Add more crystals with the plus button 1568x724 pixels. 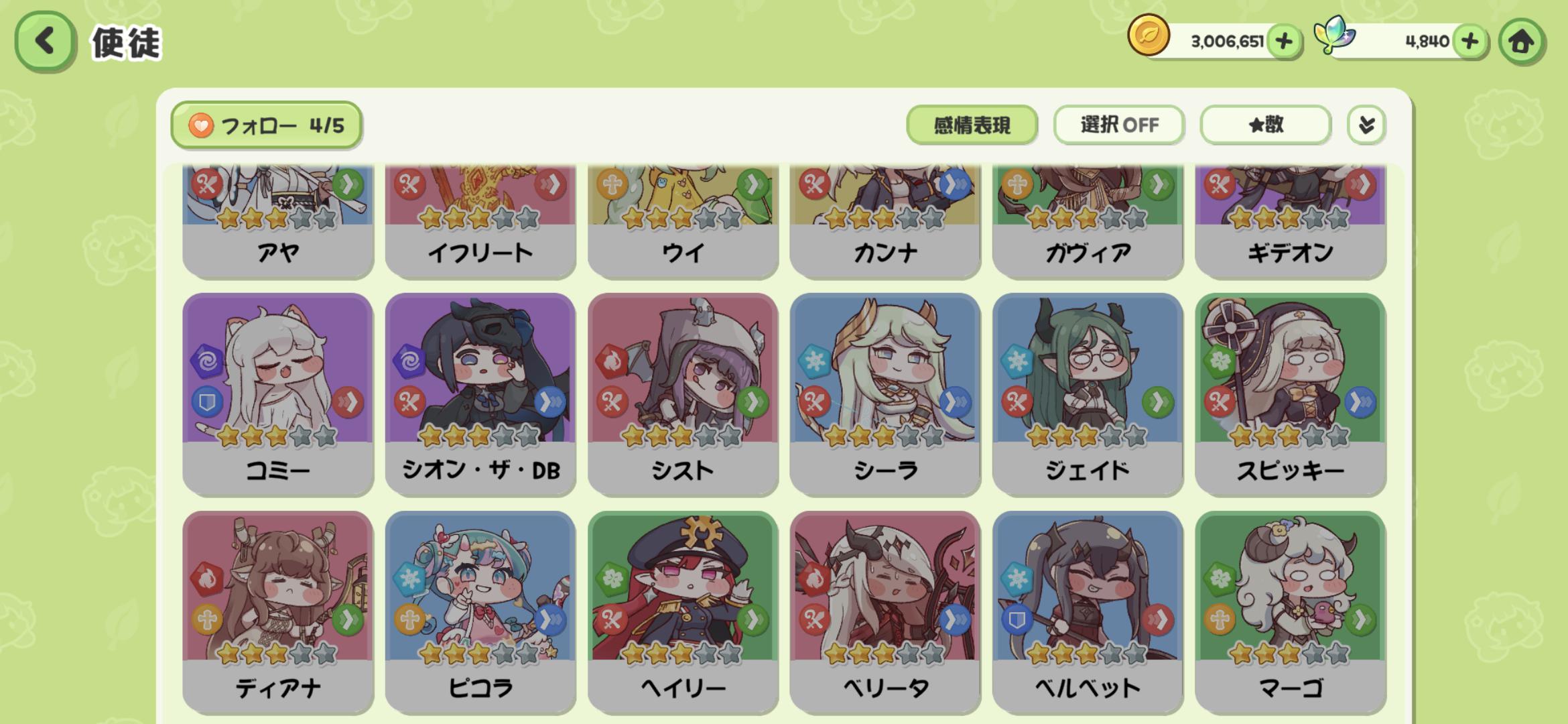click(x=1469, y=42)
